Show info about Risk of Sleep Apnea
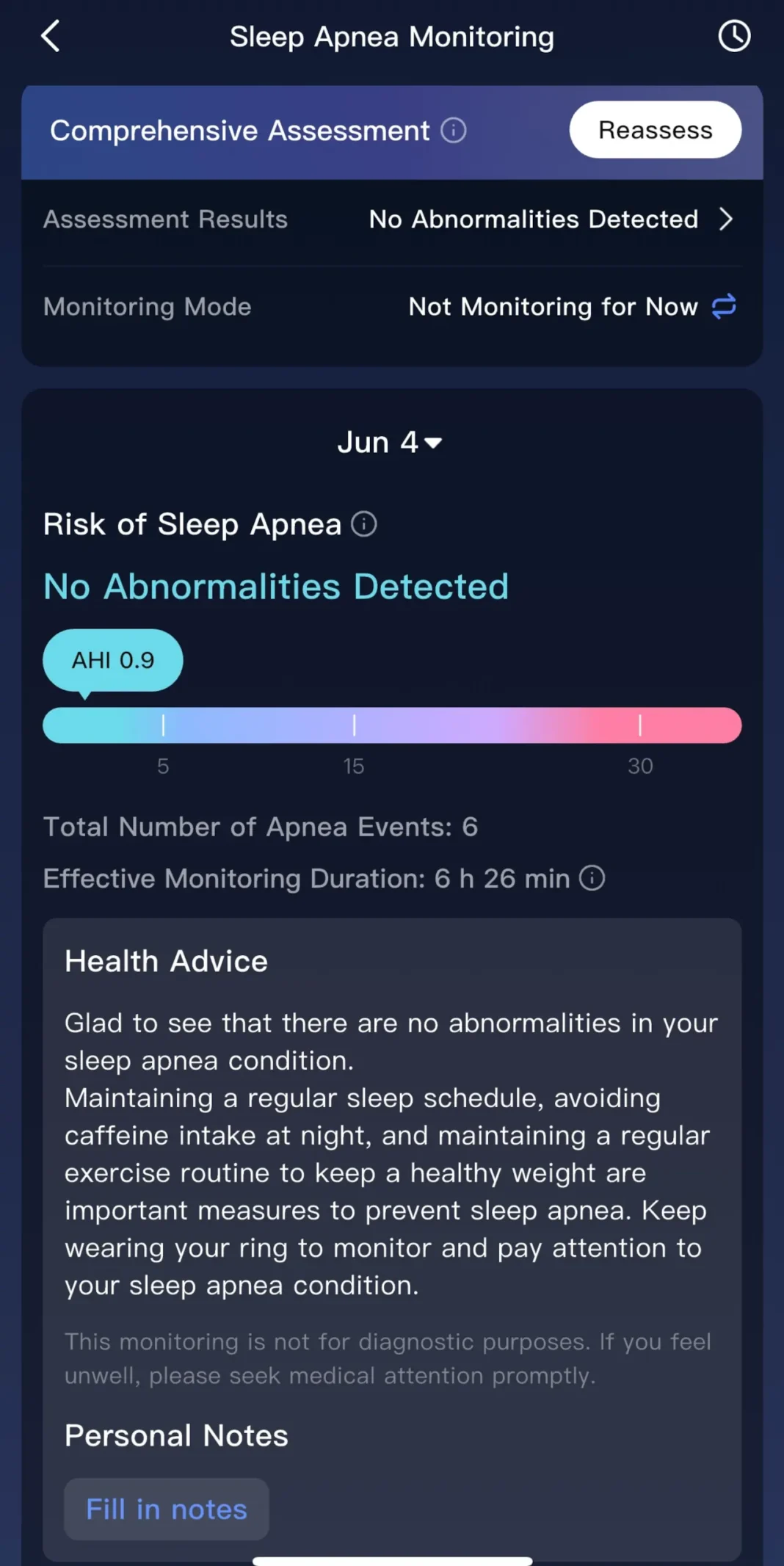 click(364, 524)
